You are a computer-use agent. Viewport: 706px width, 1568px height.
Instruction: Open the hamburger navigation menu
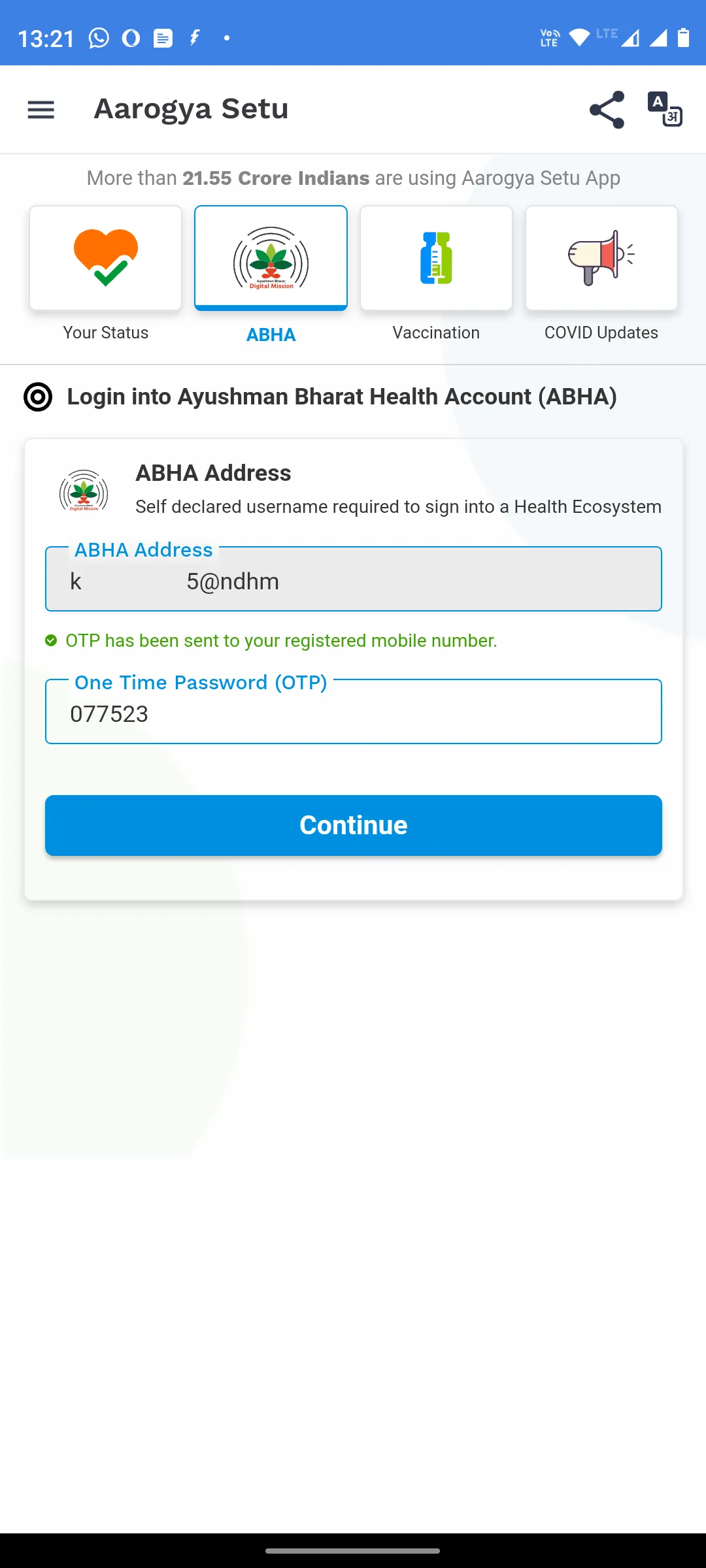coord(41,109)
